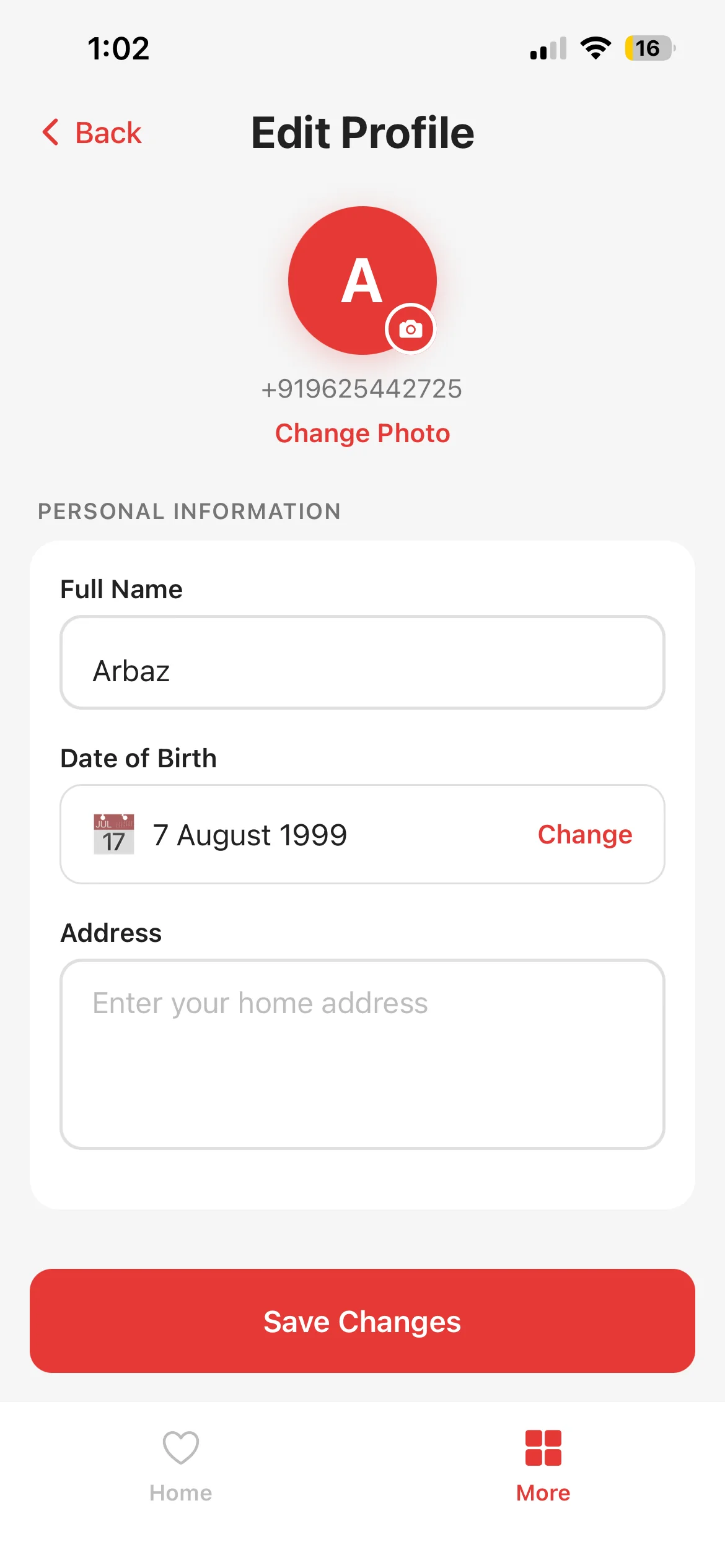Tap Change Photo
Viewport: 725px width, 1568px height.
pyautogui.click(x=362, y=433)
